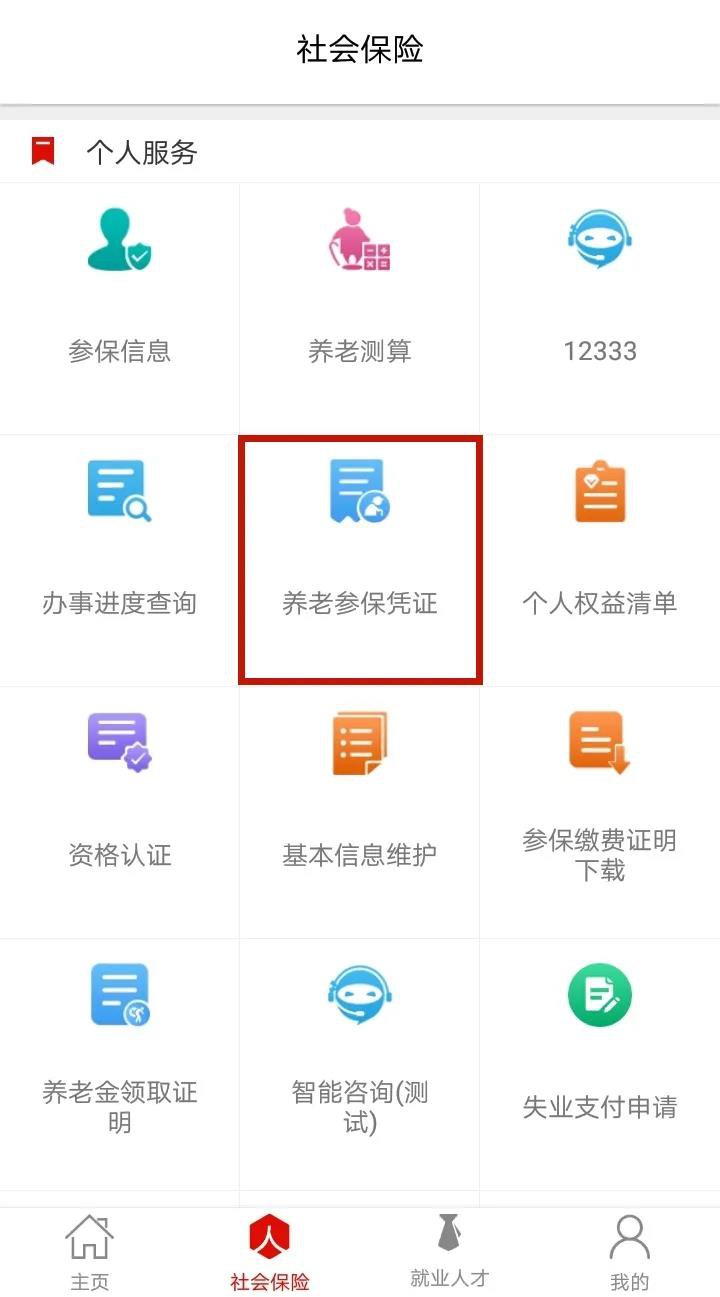Open 失业支付申请
Viewport: 720px width, 1297px height.
point(600,1050)
